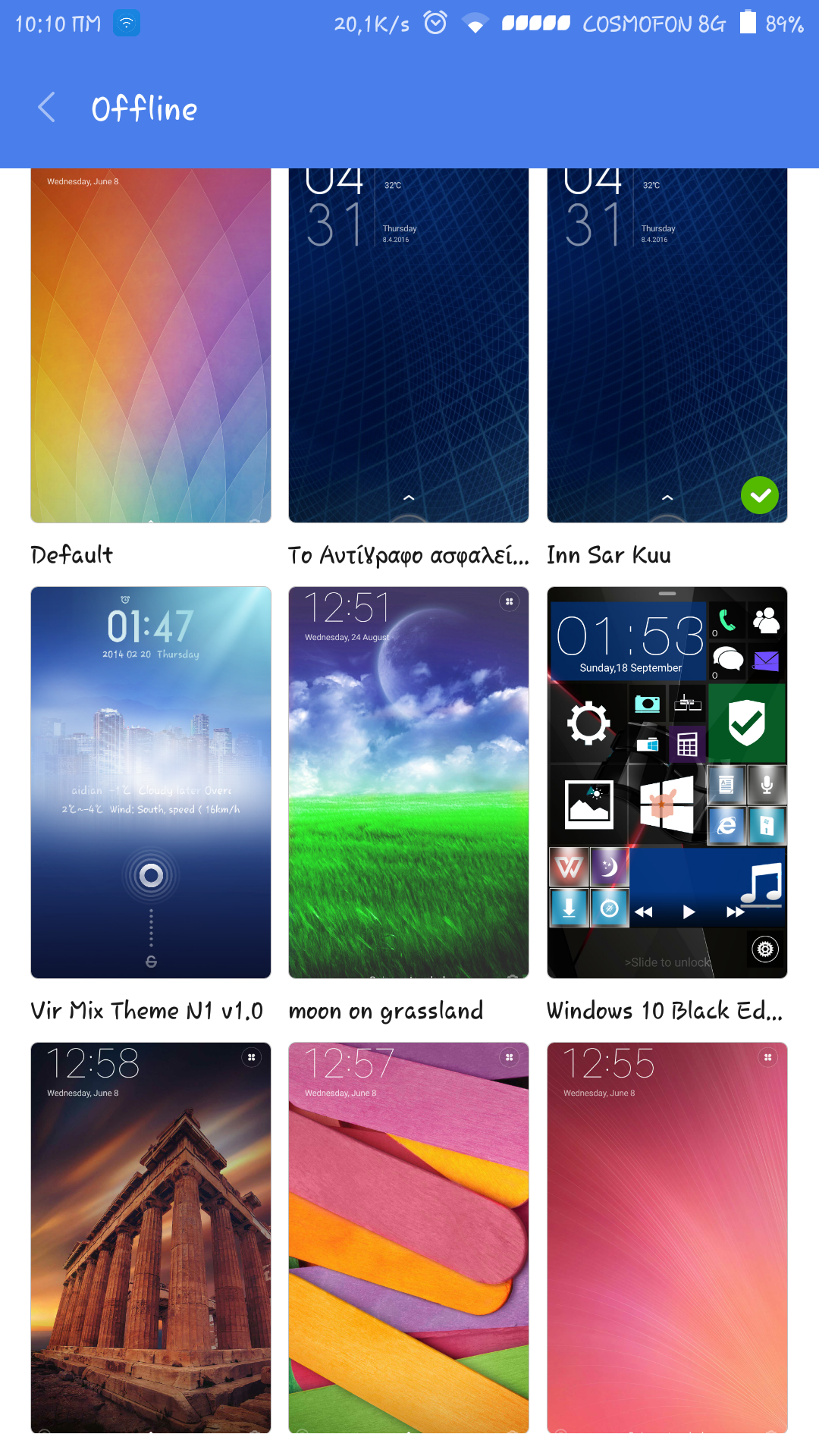Go back from the Offline screen
The height and width of the screenshot is (1456, 819).
(47, 108)
